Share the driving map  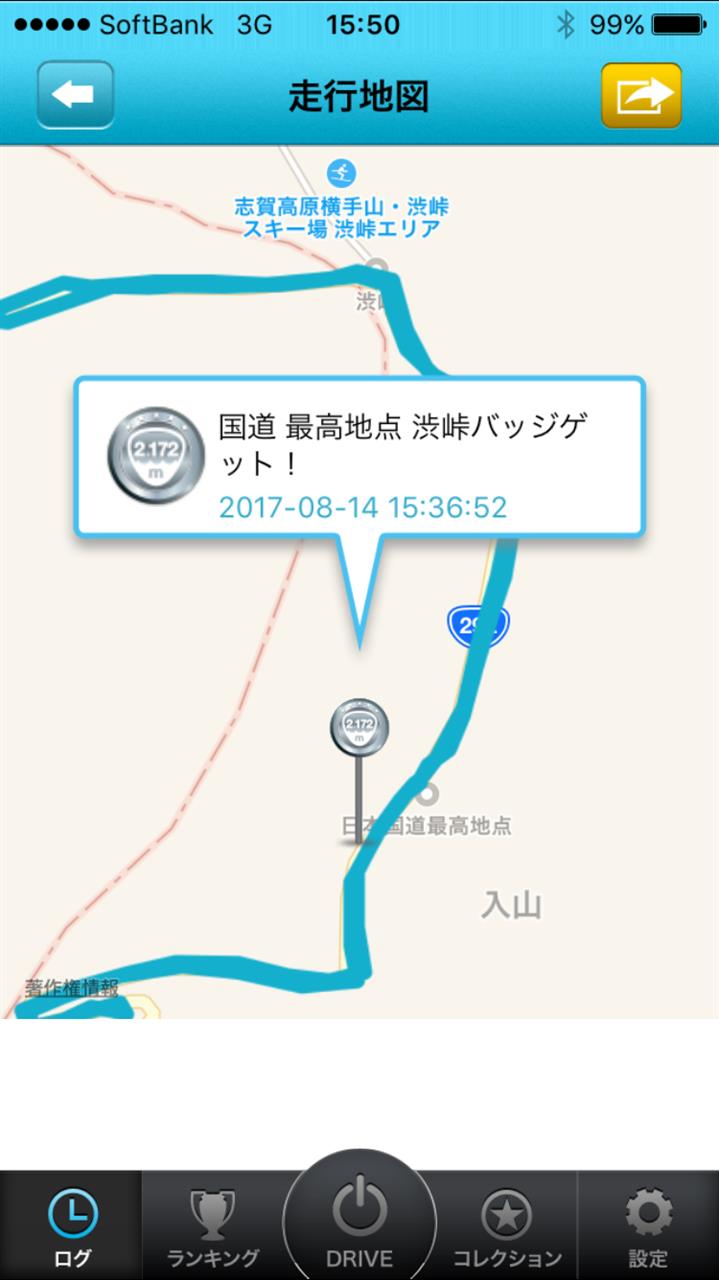[x=641, y=96]
